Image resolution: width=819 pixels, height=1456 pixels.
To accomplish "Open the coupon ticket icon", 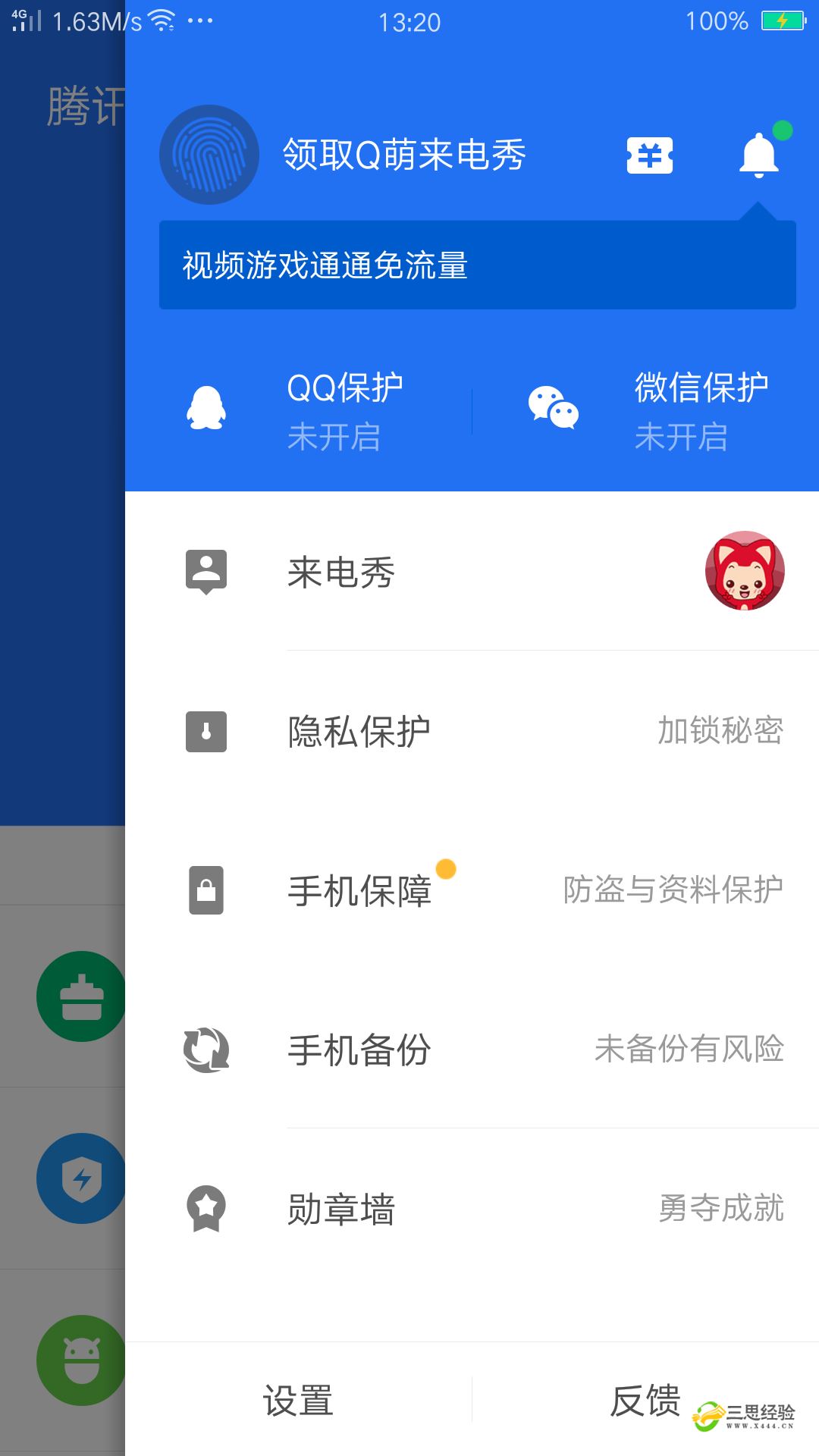I will tap(649, 155).
